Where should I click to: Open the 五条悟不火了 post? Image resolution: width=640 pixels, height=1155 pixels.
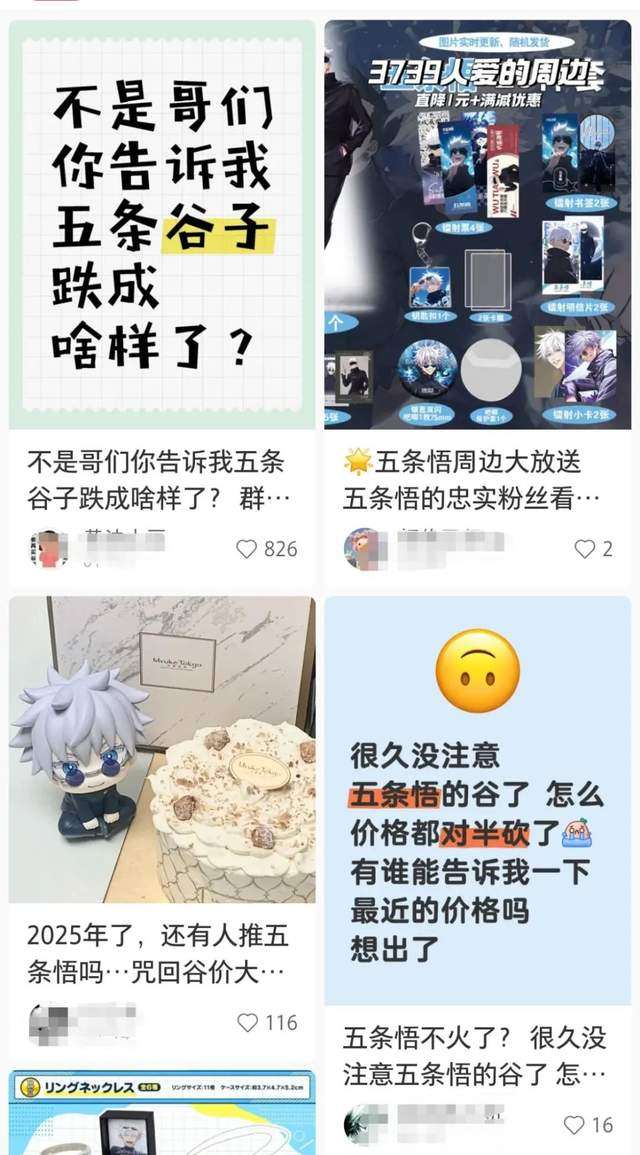477,800
